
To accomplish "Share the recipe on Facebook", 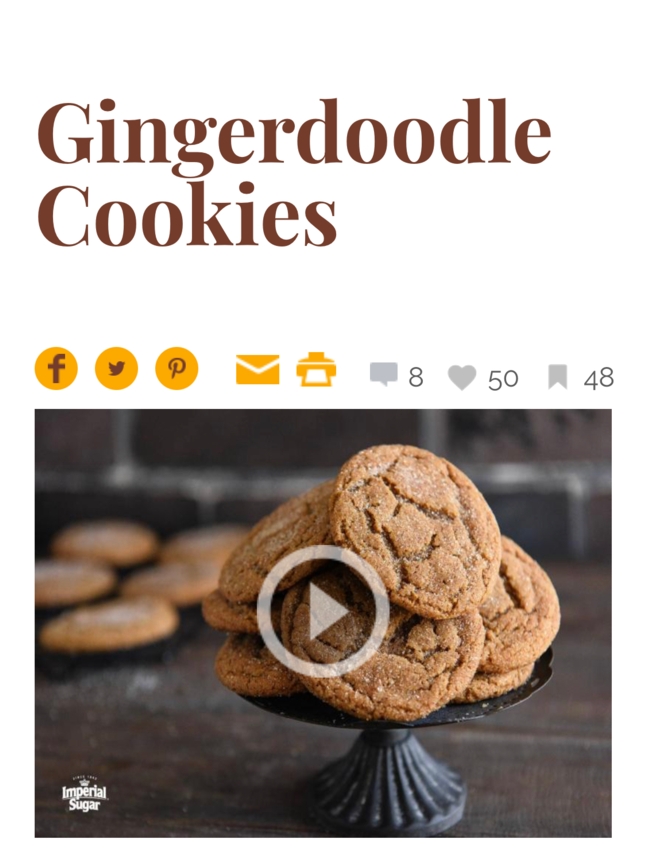I will [56, 369].
